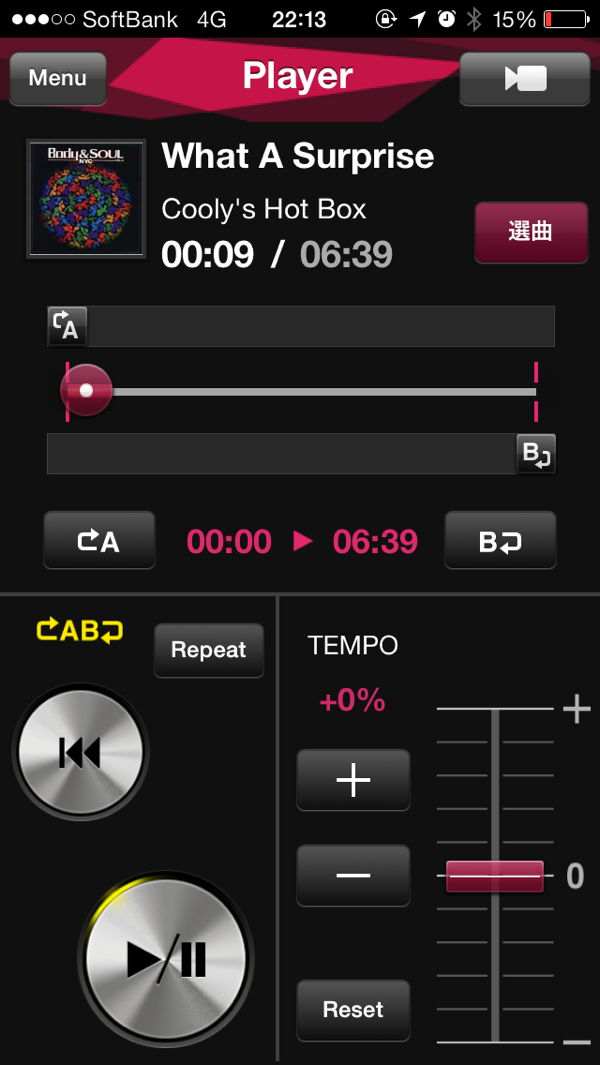Tap the A loop marker handle on the upper bar
Viewport: 600px width, 1065px height.
point(67,326)
